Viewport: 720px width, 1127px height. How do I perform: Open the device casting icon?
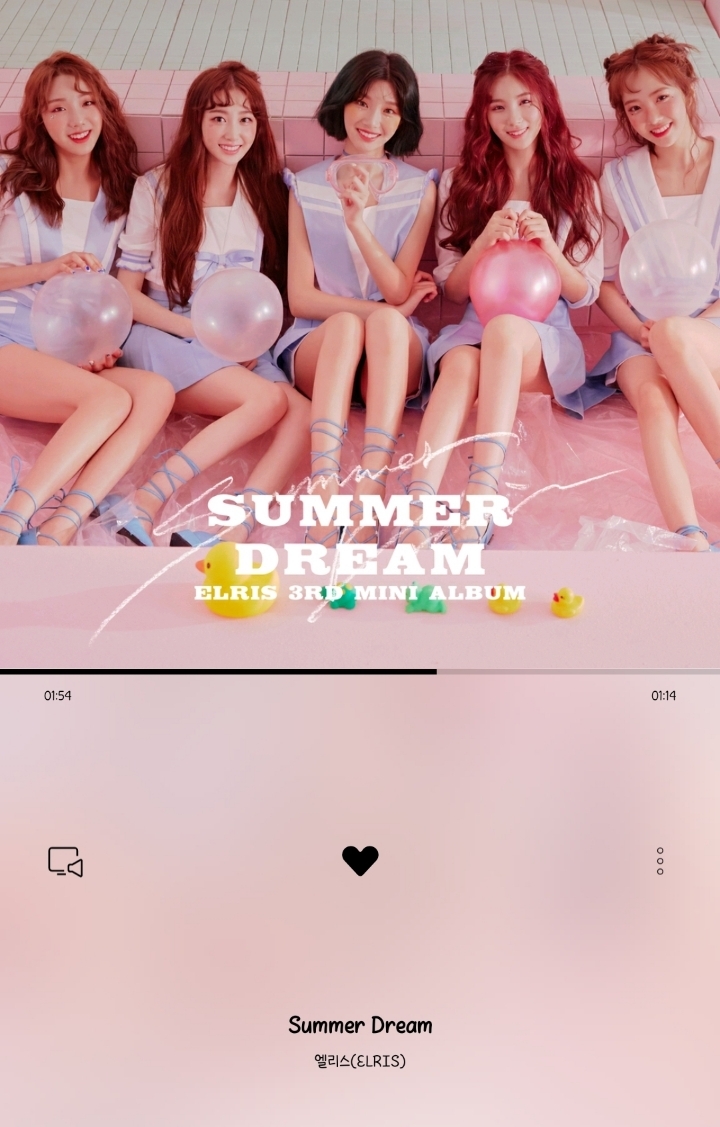tap(65, 861)
